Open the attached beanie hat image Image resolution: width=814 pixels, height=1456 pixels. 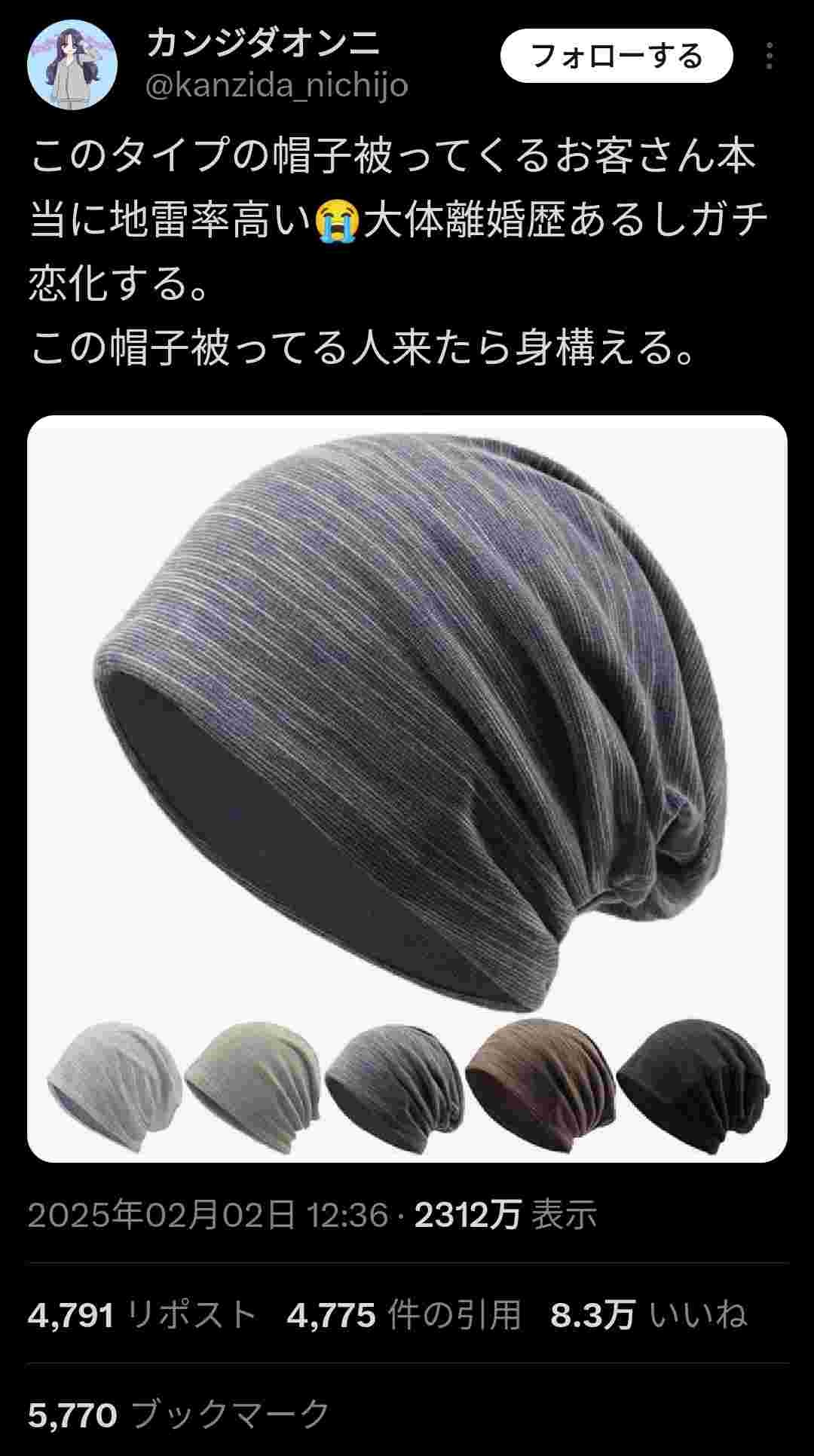[407, 788]
